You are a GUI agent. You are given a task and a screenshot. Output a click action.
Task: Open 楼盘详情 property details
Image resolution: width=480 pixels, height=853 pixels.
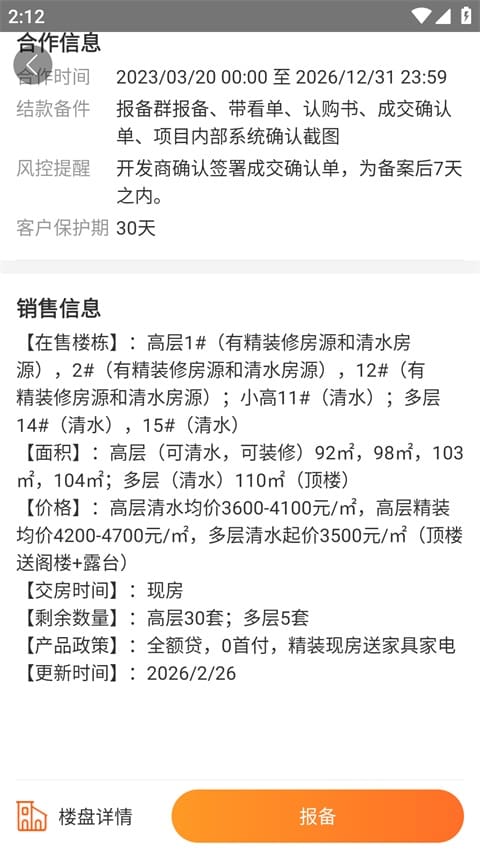coord(74,816)
